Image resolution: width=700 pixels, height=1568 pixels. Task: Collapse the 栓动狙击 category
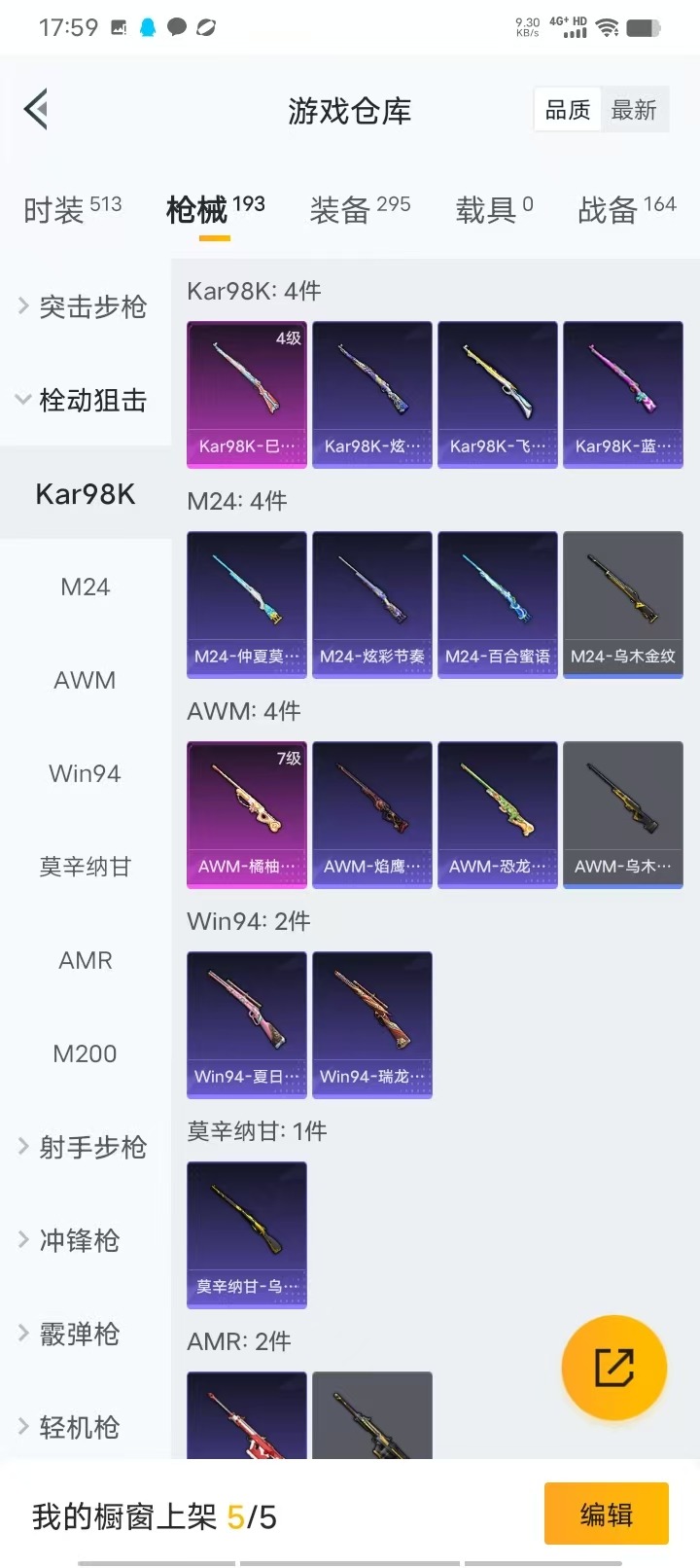pos(84,400)
